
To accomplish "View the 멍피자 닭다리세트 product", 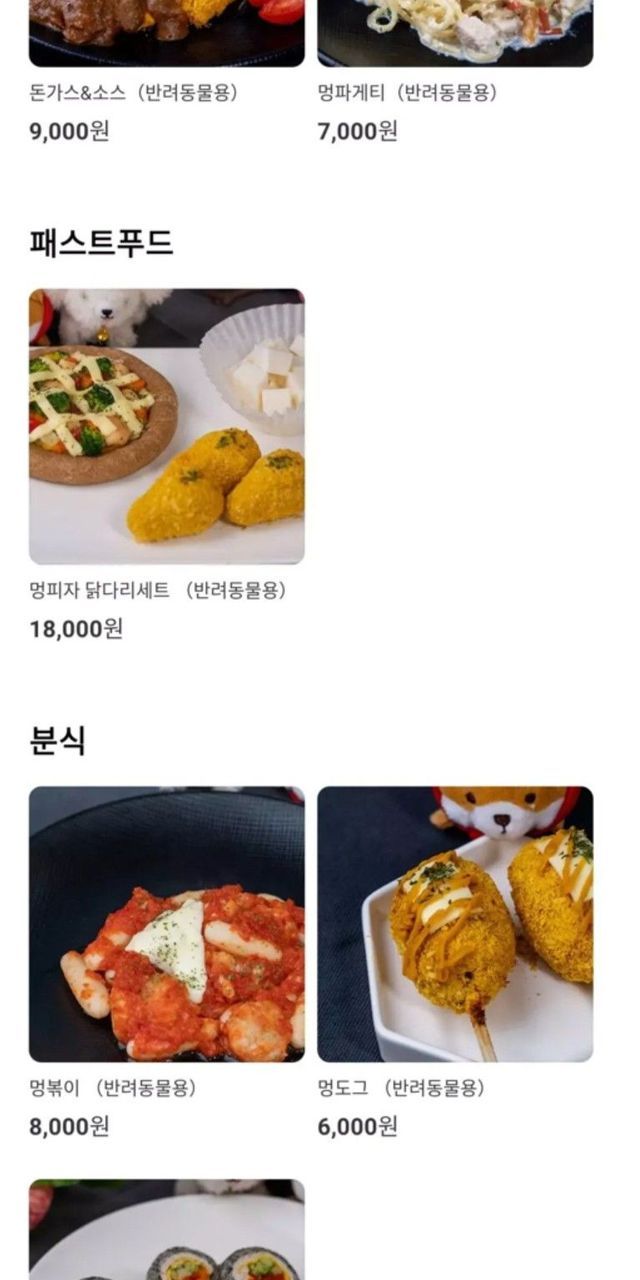I will [166, 427].
